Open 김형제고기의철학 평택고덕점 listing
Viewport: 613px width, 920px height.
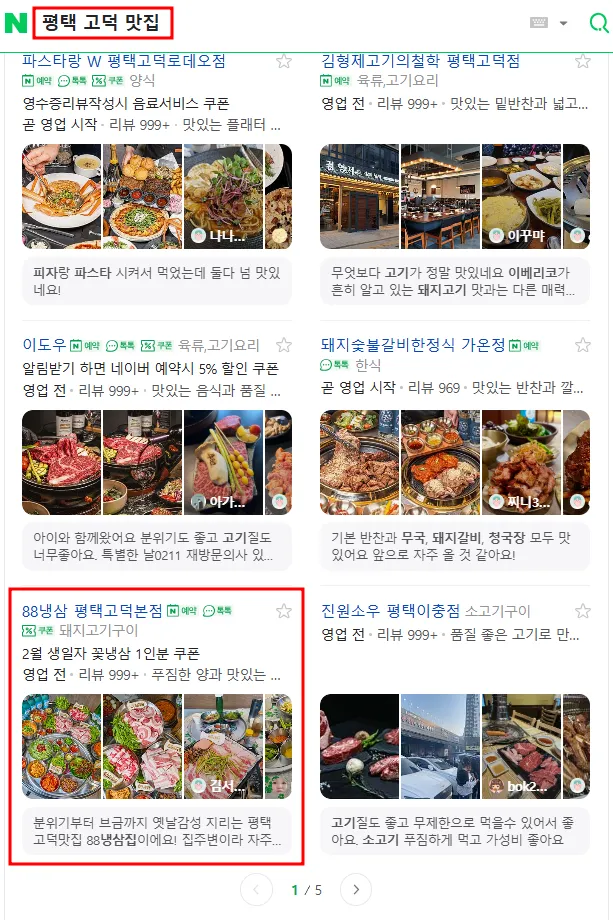point(420,61)
